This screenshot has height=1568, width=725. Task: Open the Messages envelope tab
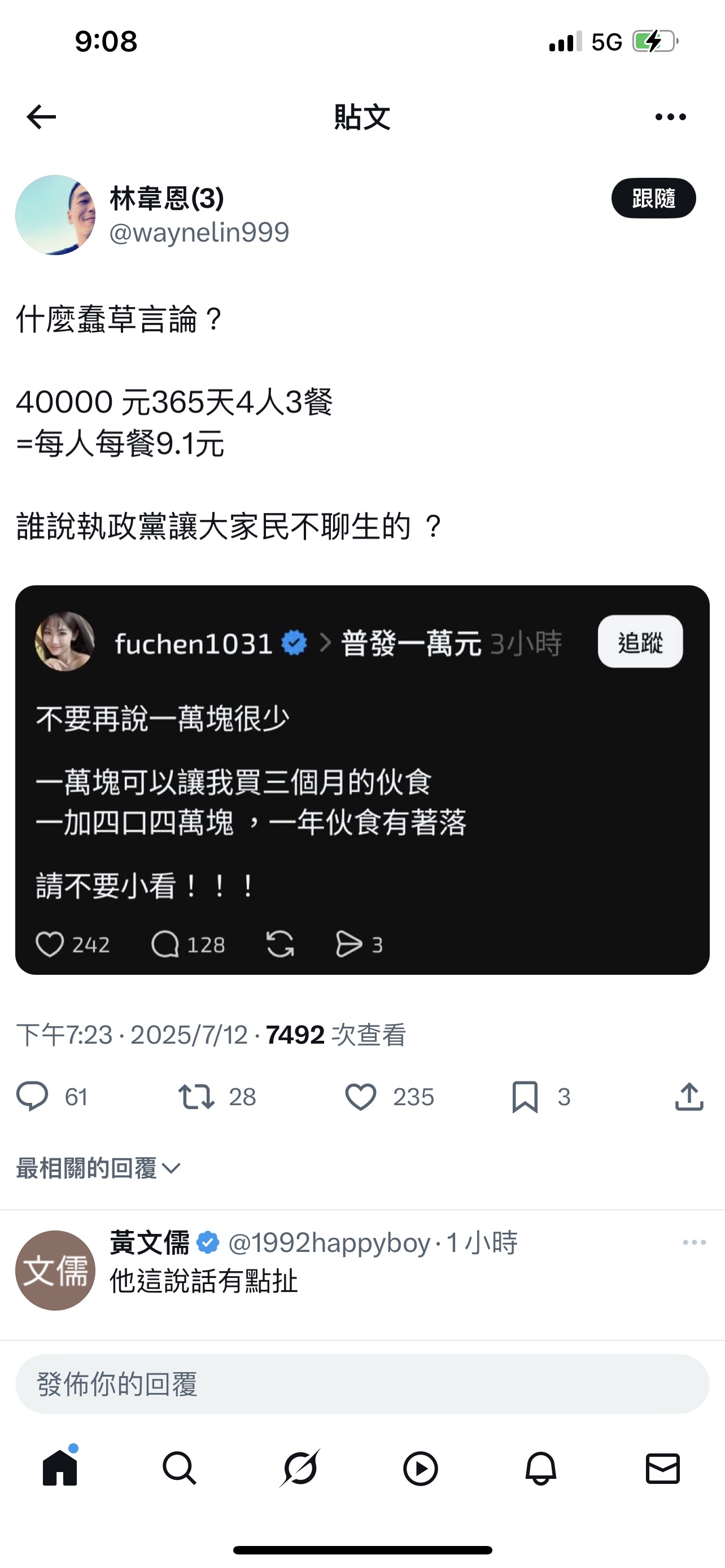(662, 1469)
